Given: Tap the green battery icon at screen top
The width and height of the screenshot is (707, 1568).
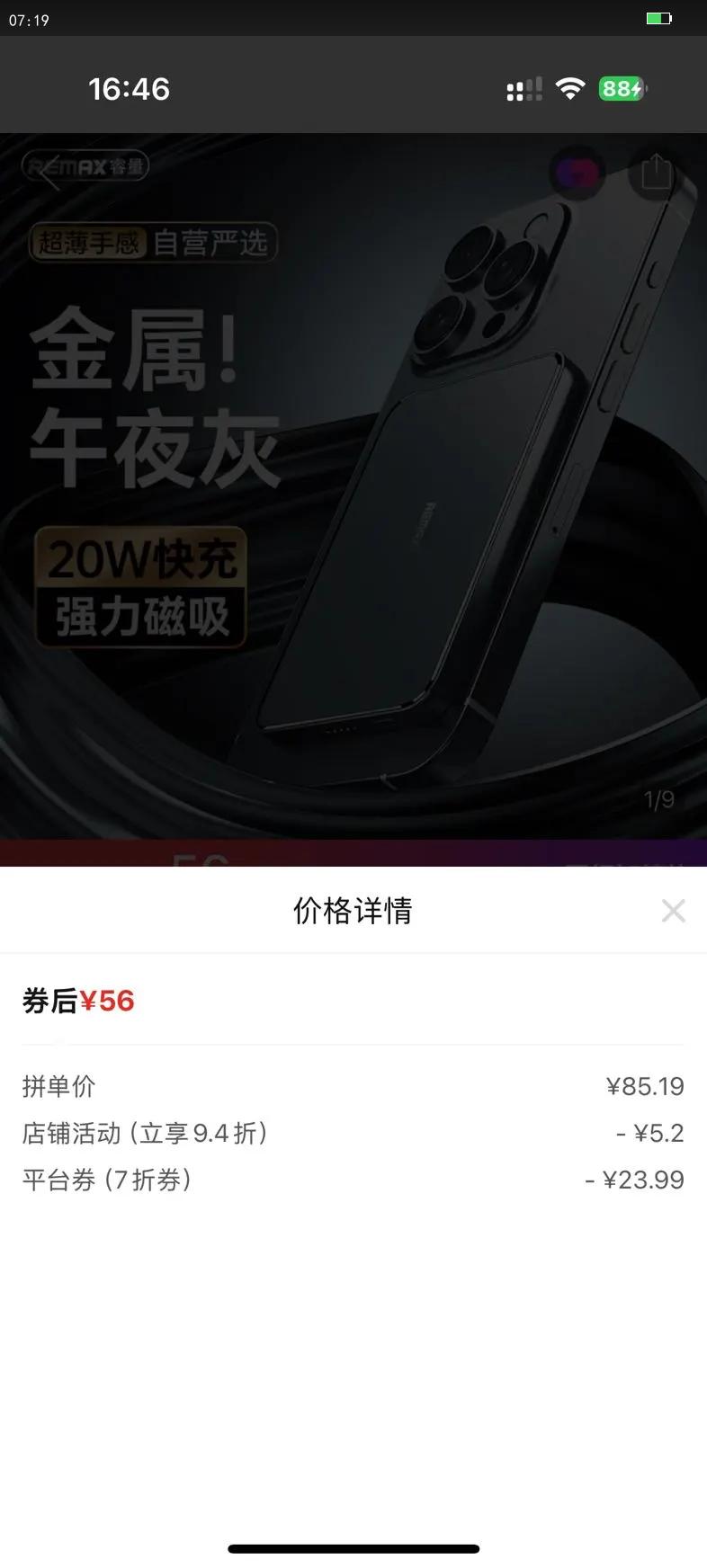Looking at the screenshot, I should [659, 18].
